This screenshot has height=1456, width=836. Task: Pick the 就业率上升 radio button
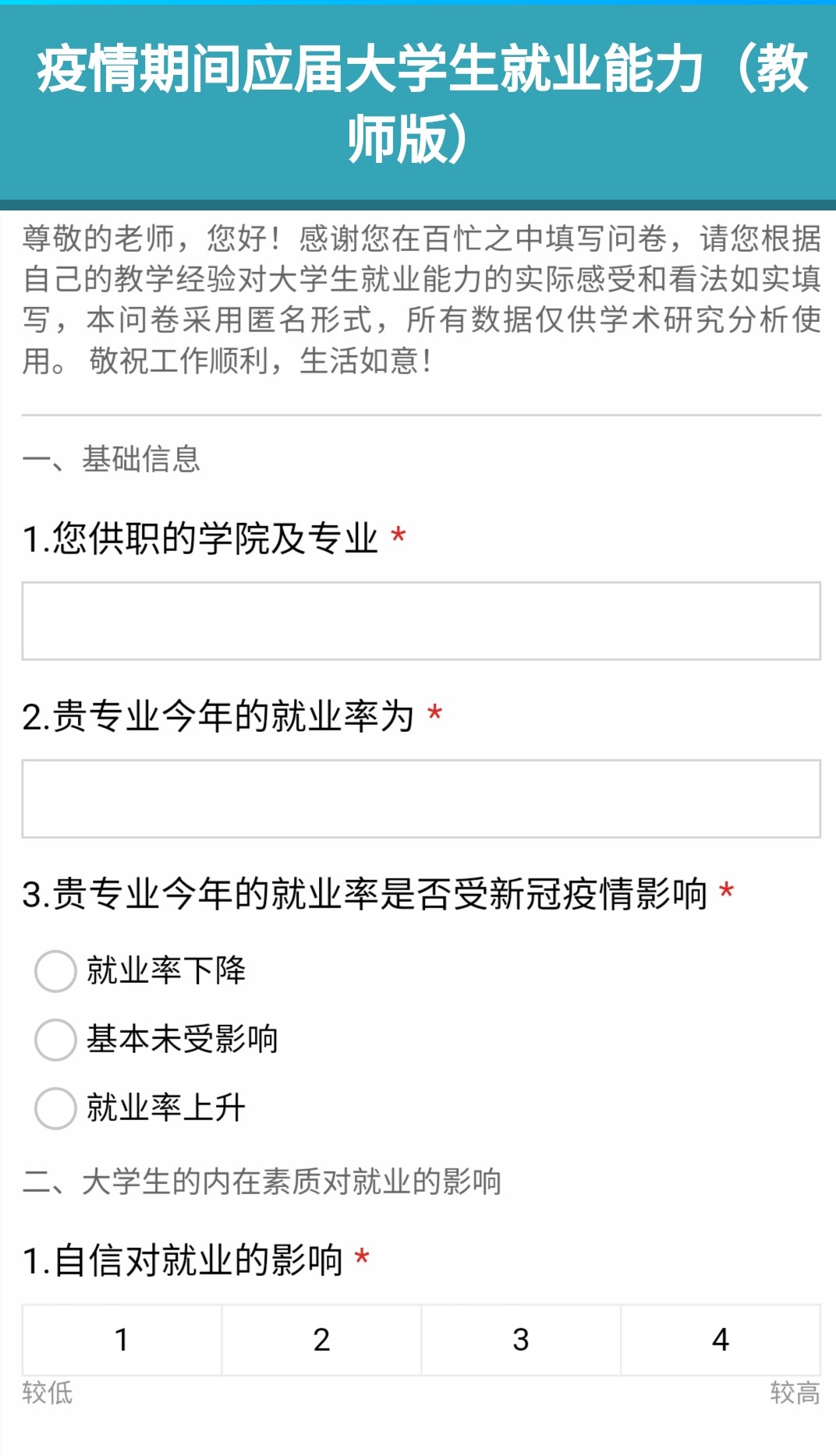[55, 1108]
